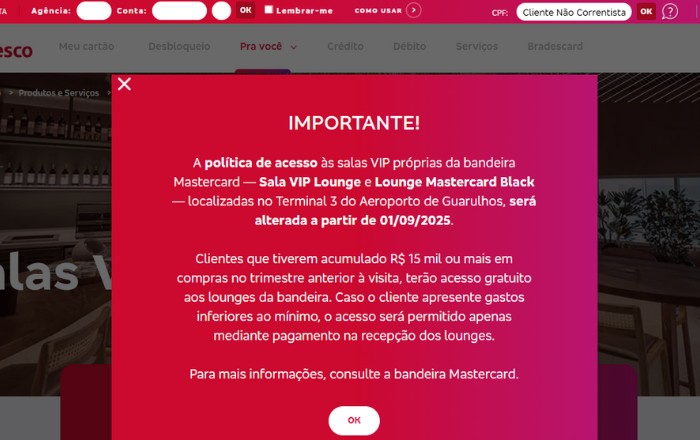
Task: Open the Como Usar link
Action: click(388, 10)
